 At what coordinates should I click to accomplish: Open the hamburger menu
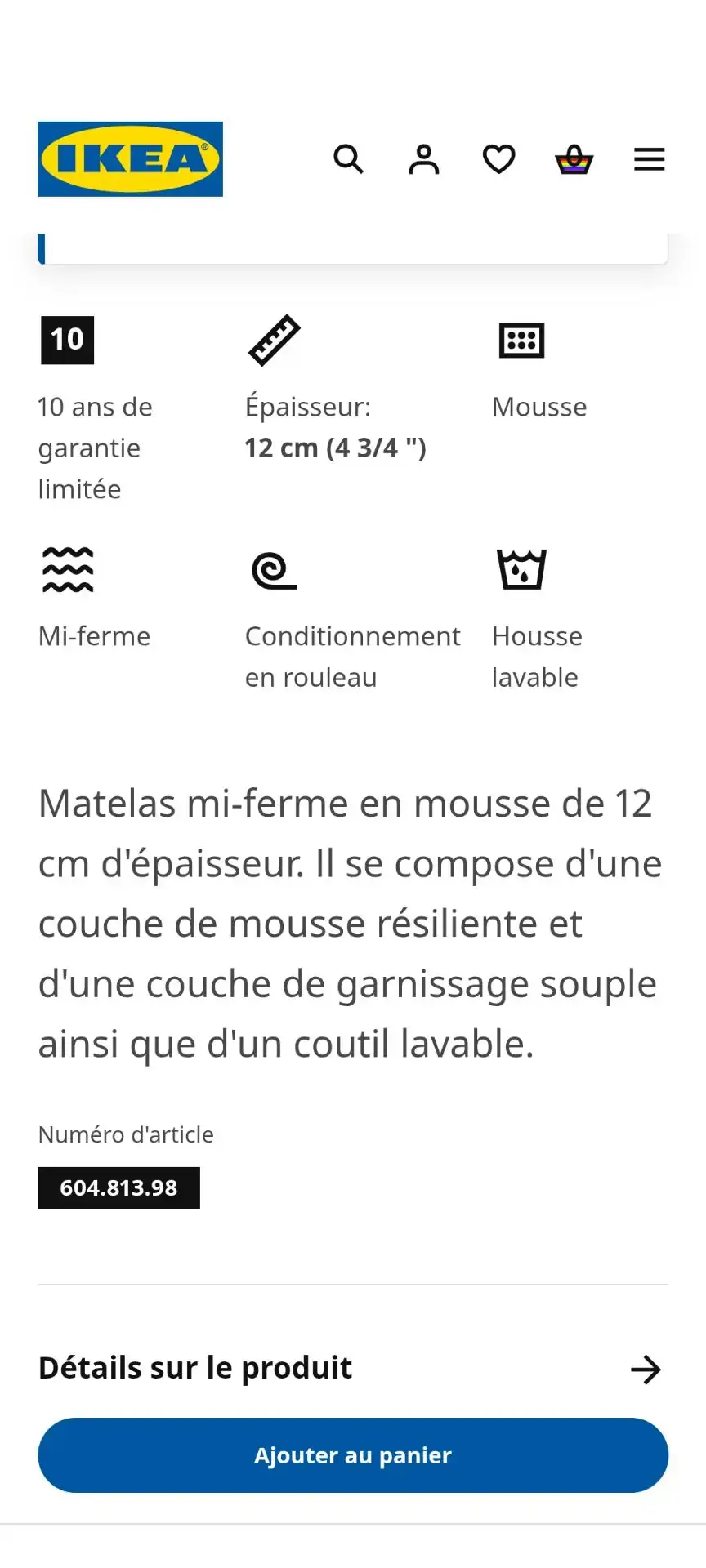pyautogui.click(x=649, y=159)
